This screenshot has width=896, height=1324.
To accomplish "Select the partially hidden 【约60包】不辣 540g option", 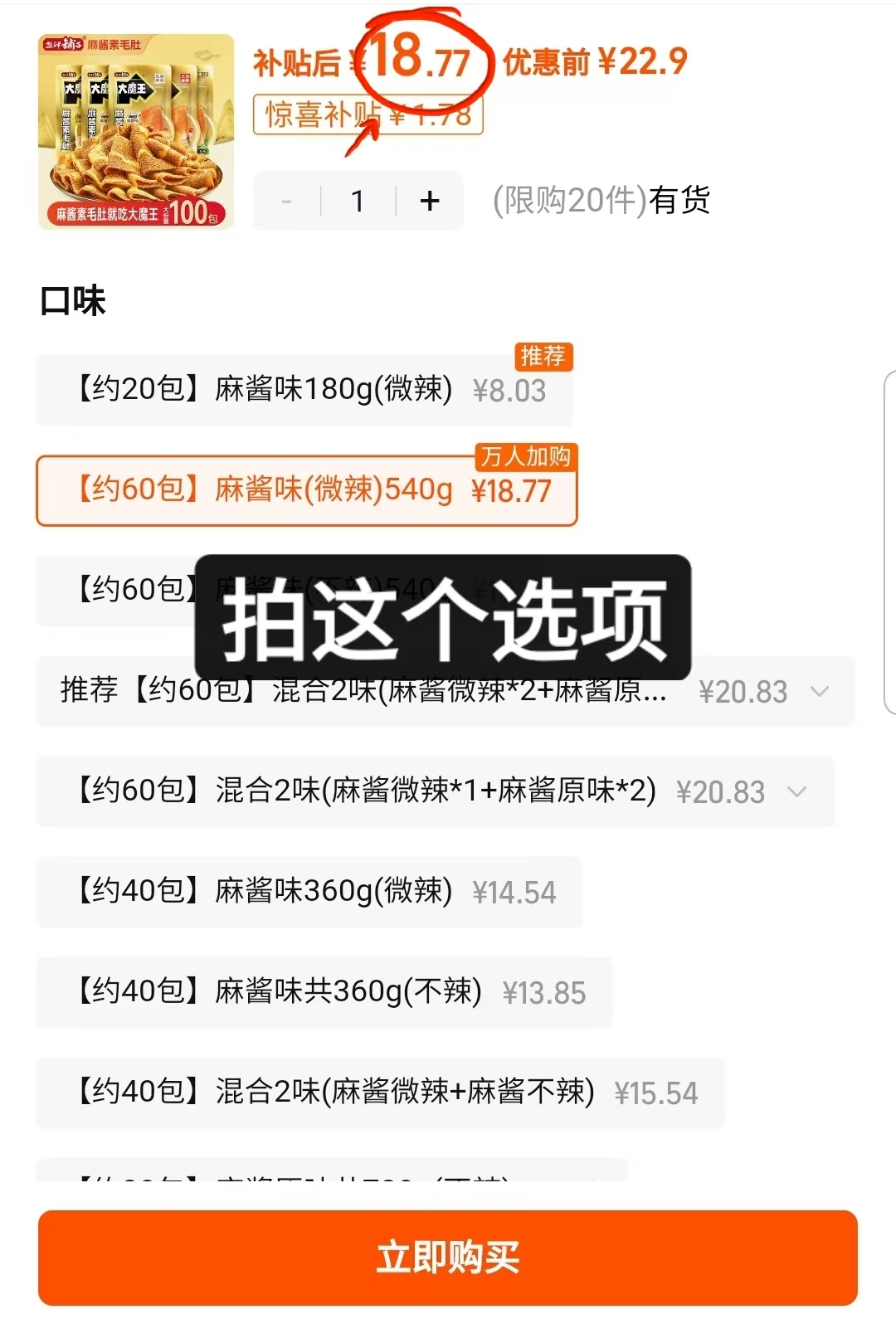I will click(124, 591).
